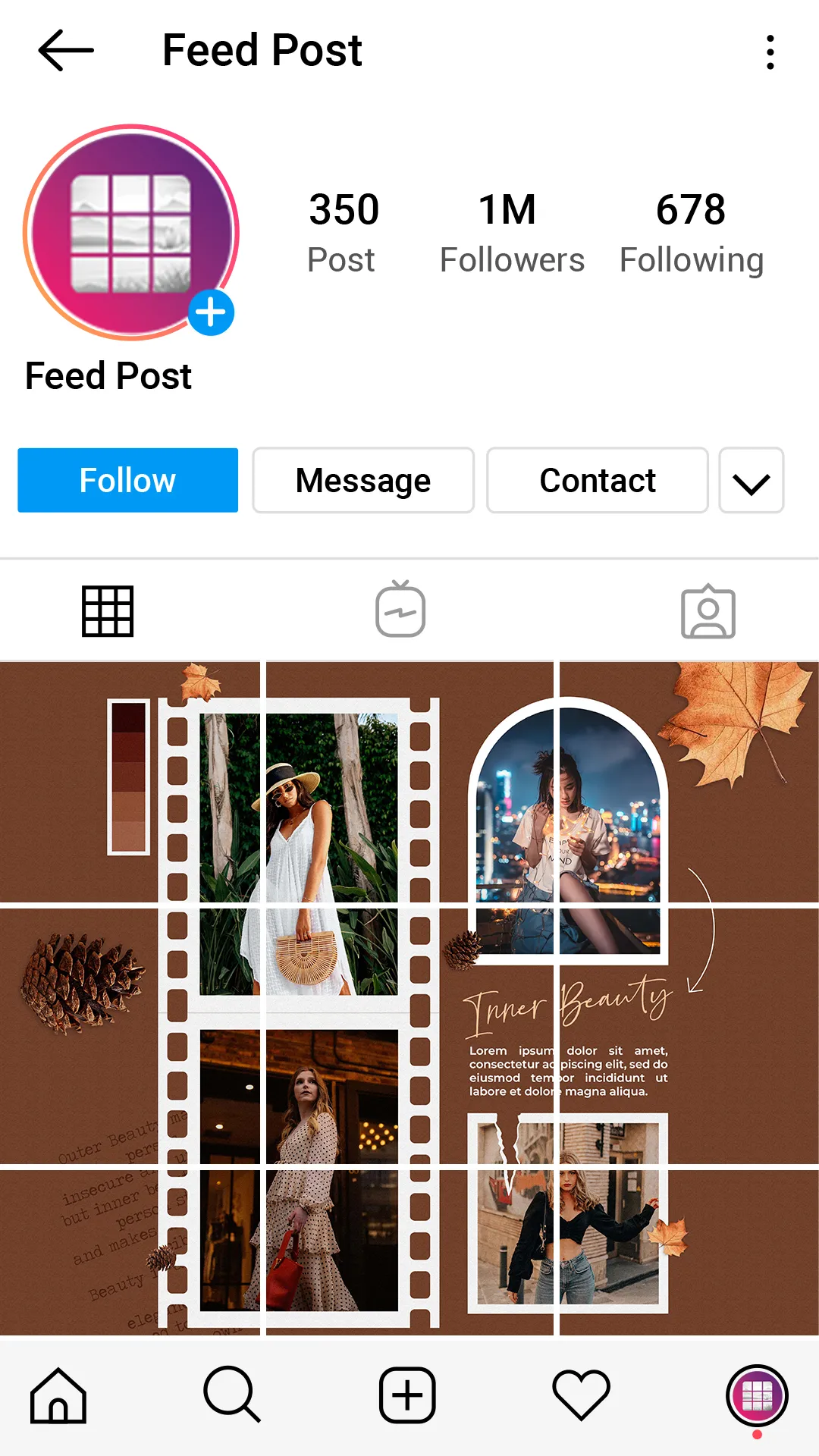View the 1M Followers list
The height and width of the screenshot is (1456, 819).
coord(512,232)
